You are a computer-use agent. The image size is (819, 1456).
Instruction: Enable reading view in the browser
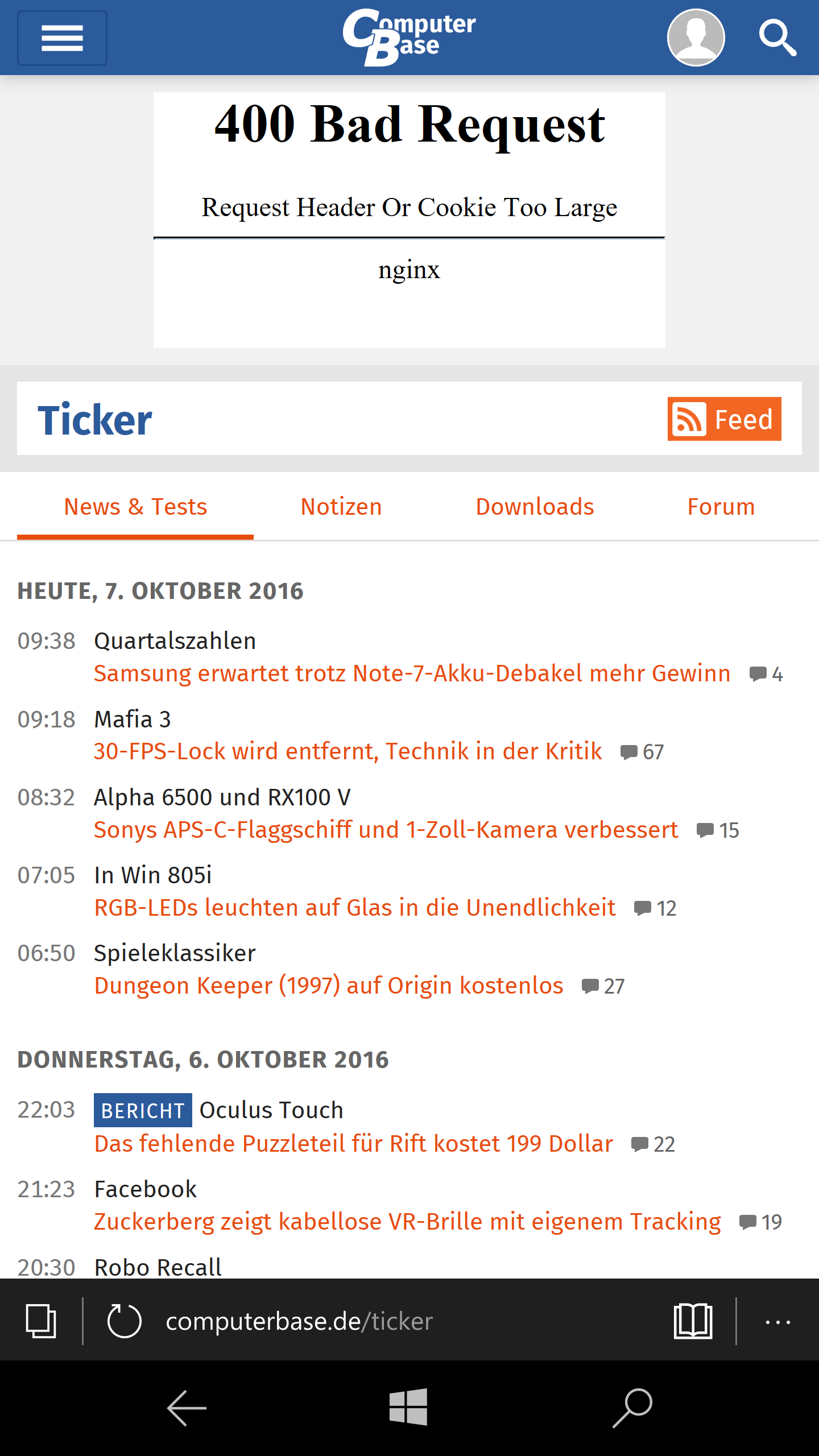[x=693, y=1321]
